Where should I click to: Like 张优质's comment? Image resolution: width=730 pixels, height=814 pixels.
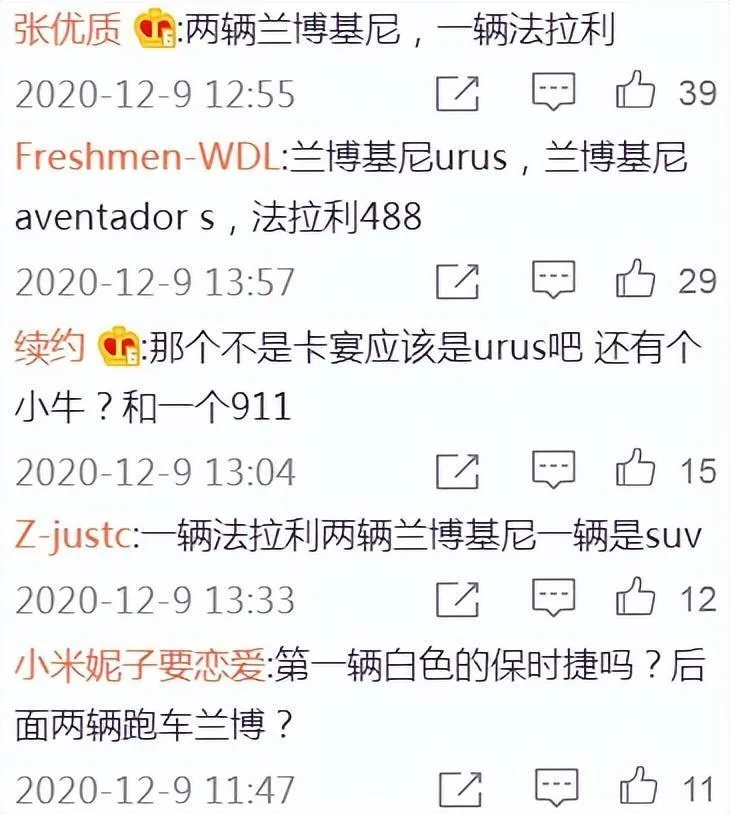coord(636,92)
